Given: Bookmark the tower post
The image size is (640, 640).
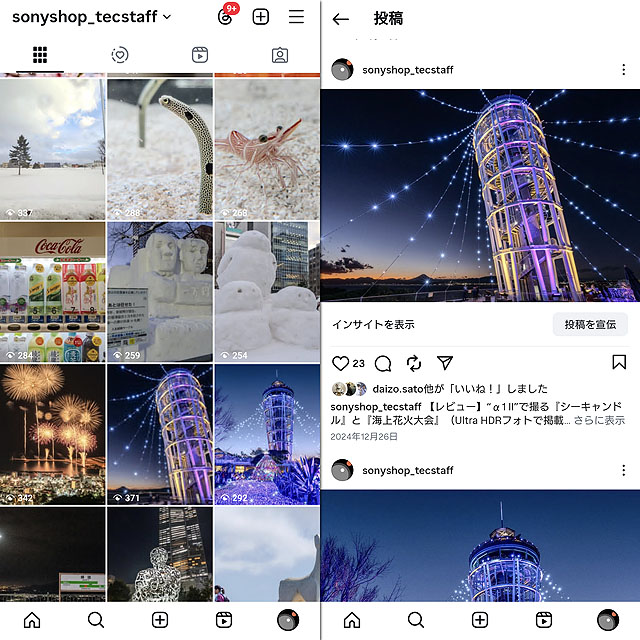Looking at the screenshot, I should click(619, 363).
